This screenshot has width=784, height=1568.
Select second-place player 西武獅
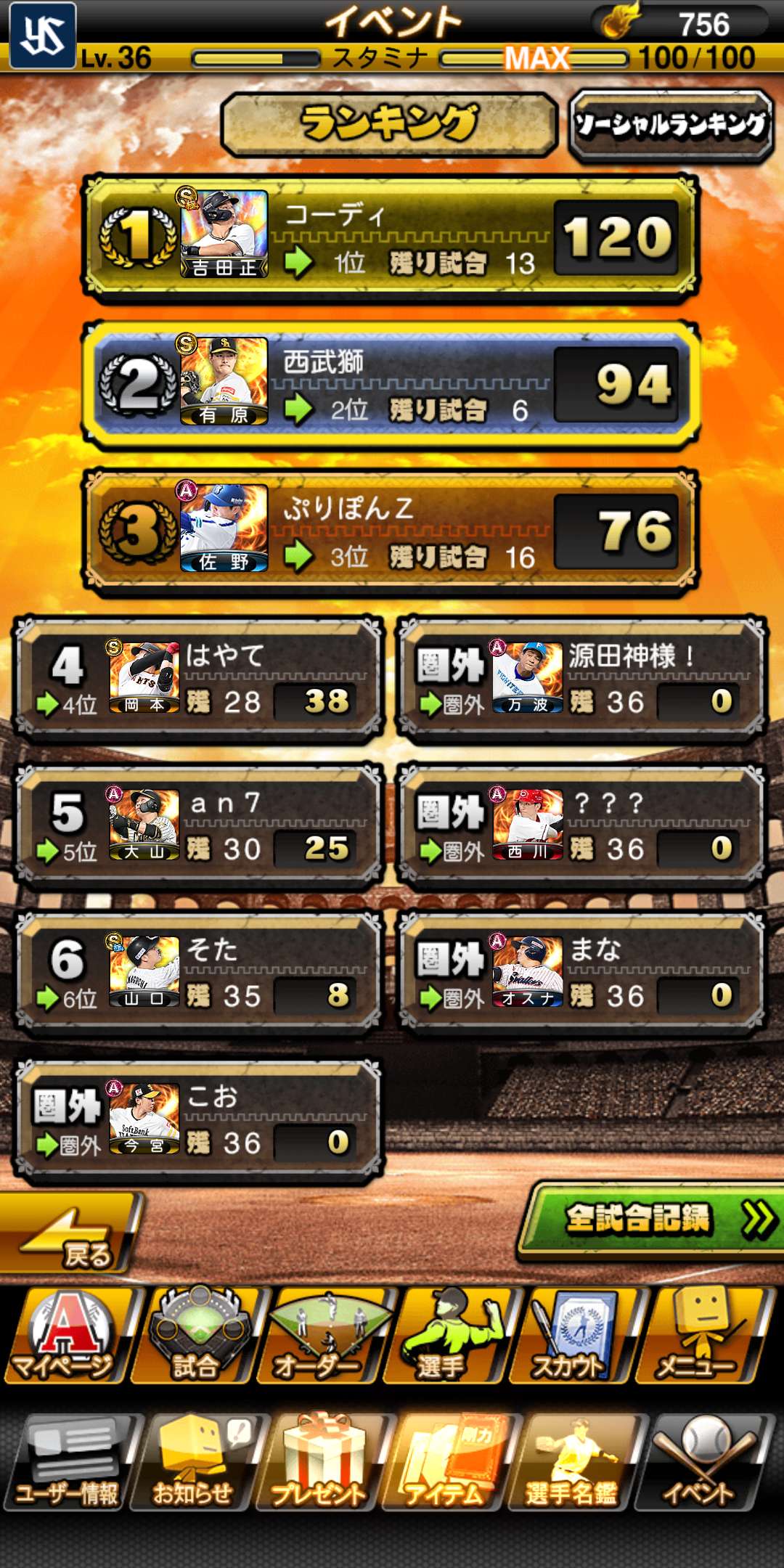391,384
